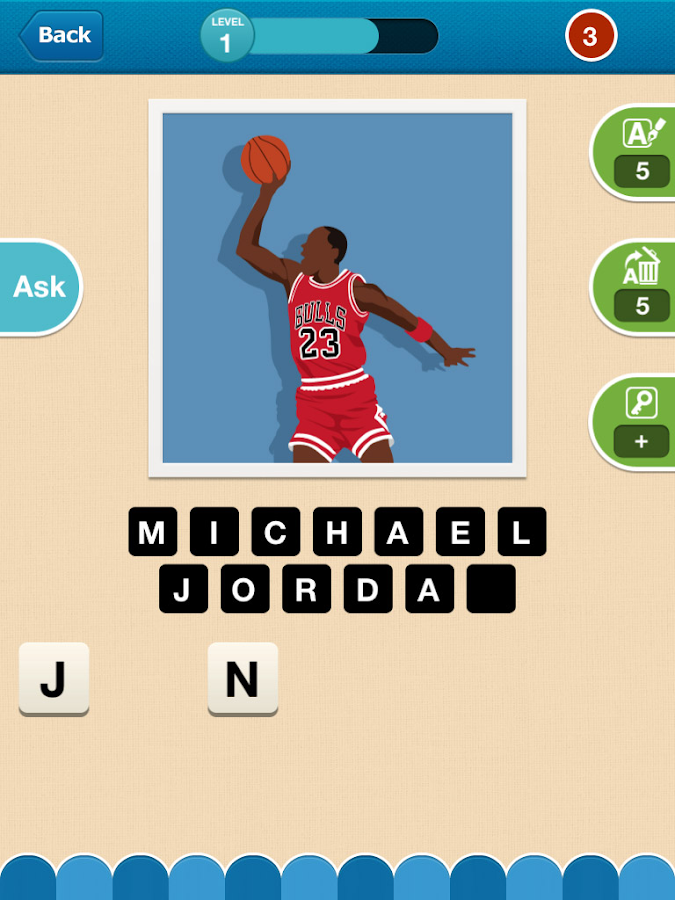Remove the placed letter R from answer
The image size is (675, 900).
pos(306,590)
